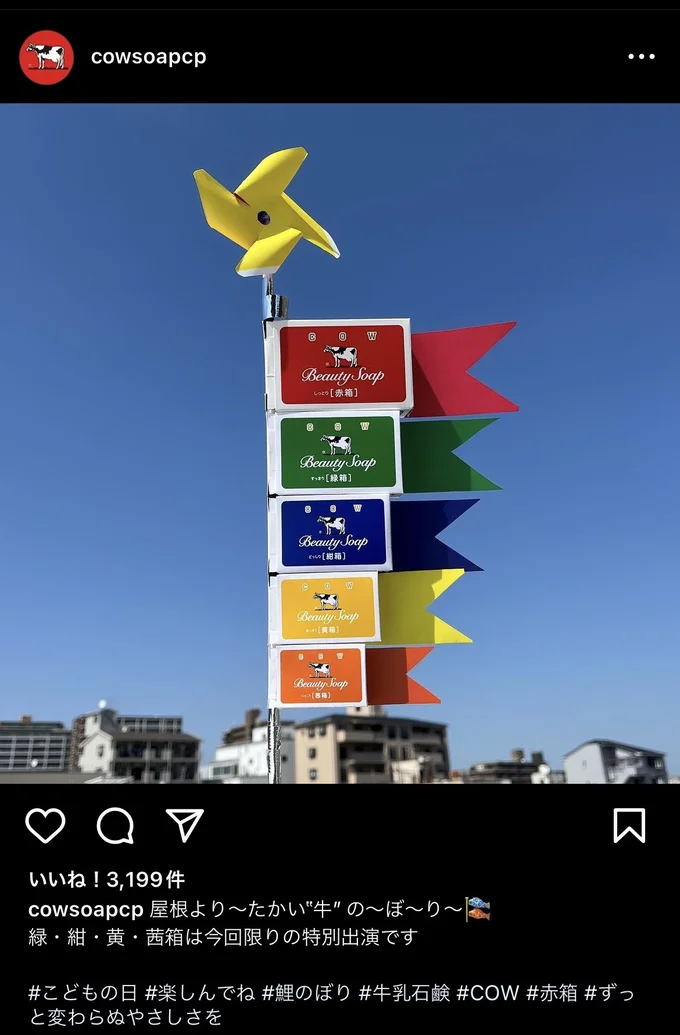This screenshot has width=680, height=1035.
Task: Open cowsoapcp username at top
Action: click(148, 57)
